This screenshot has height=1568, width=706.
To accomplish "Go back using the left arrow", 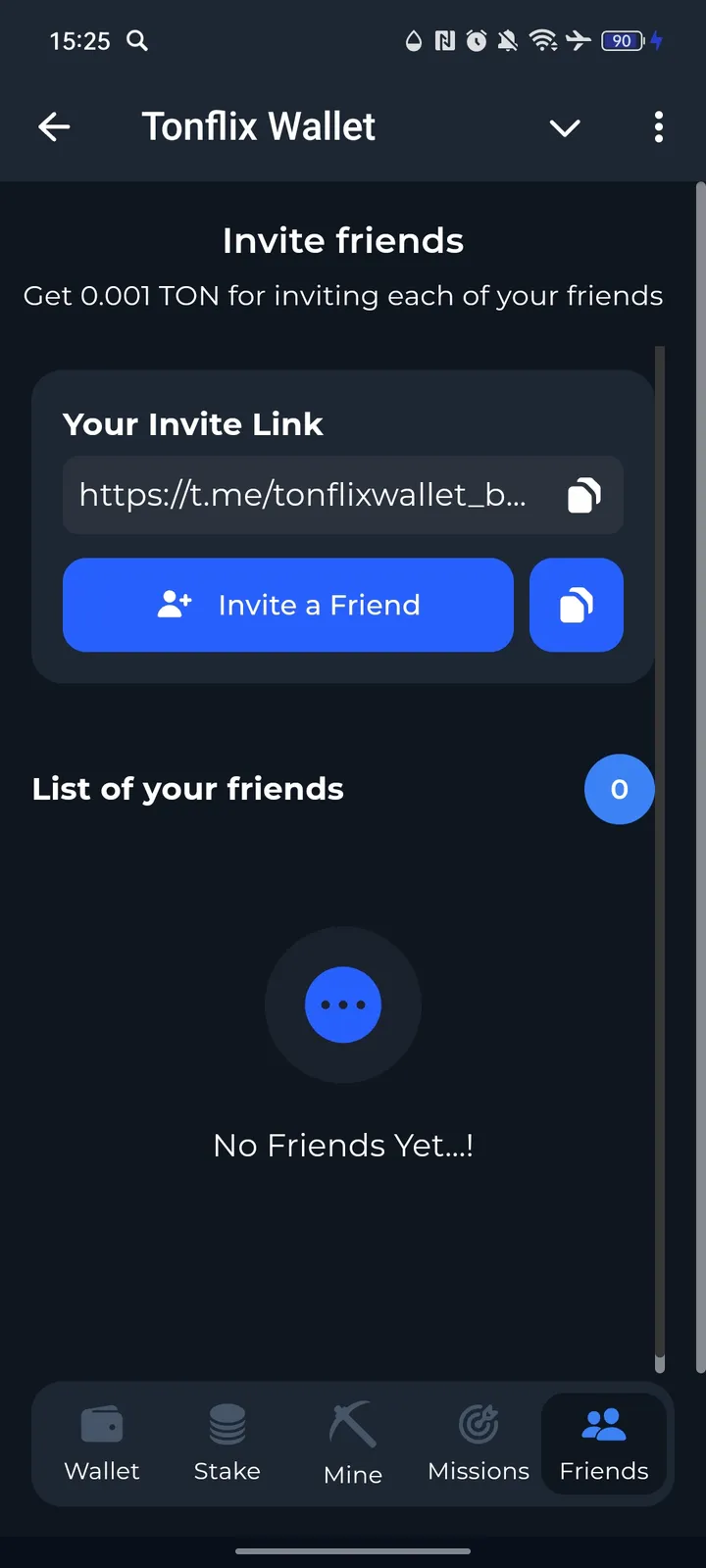I will click(x=54, y=126).
